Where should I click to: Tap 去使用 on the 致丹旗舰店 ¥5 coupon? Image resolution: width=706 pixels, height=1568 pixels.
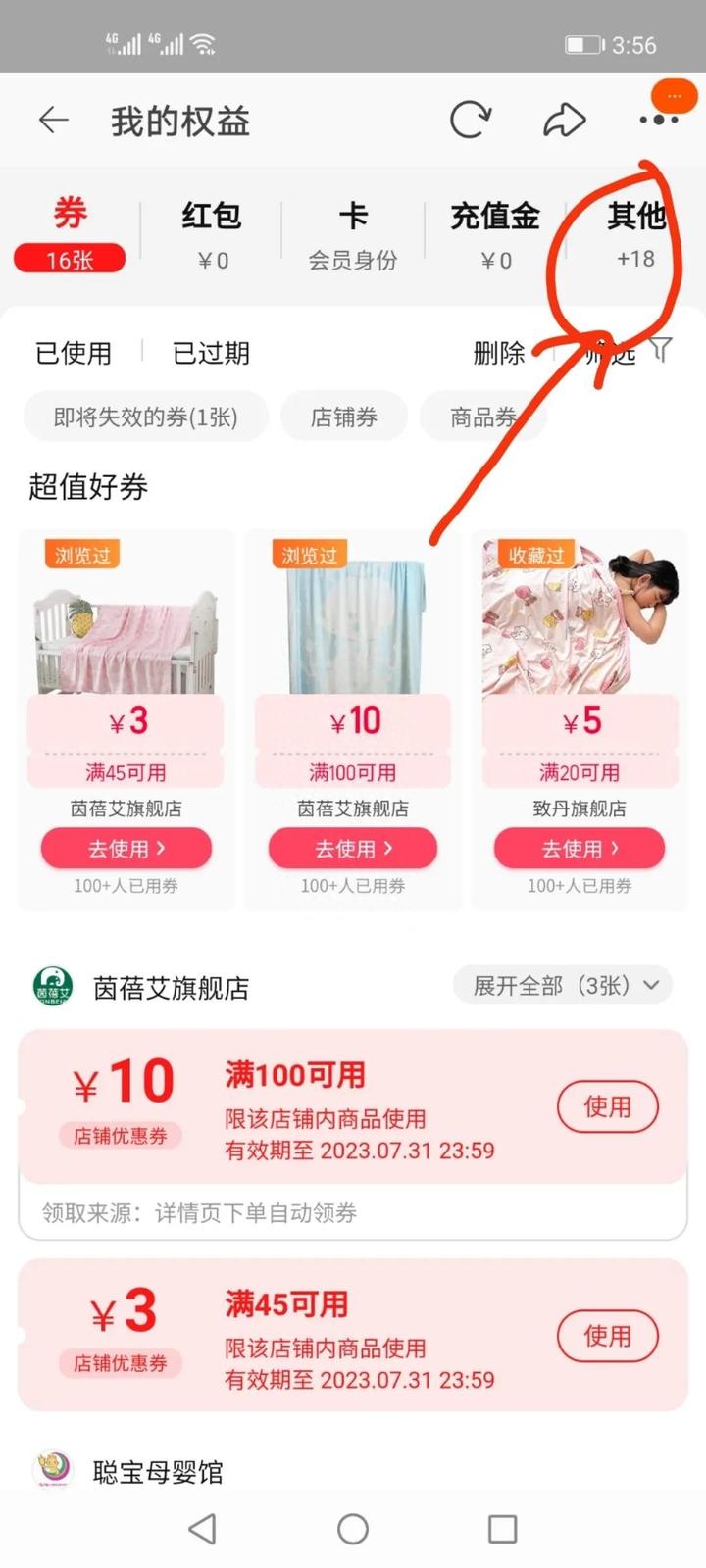pos(580,849)
